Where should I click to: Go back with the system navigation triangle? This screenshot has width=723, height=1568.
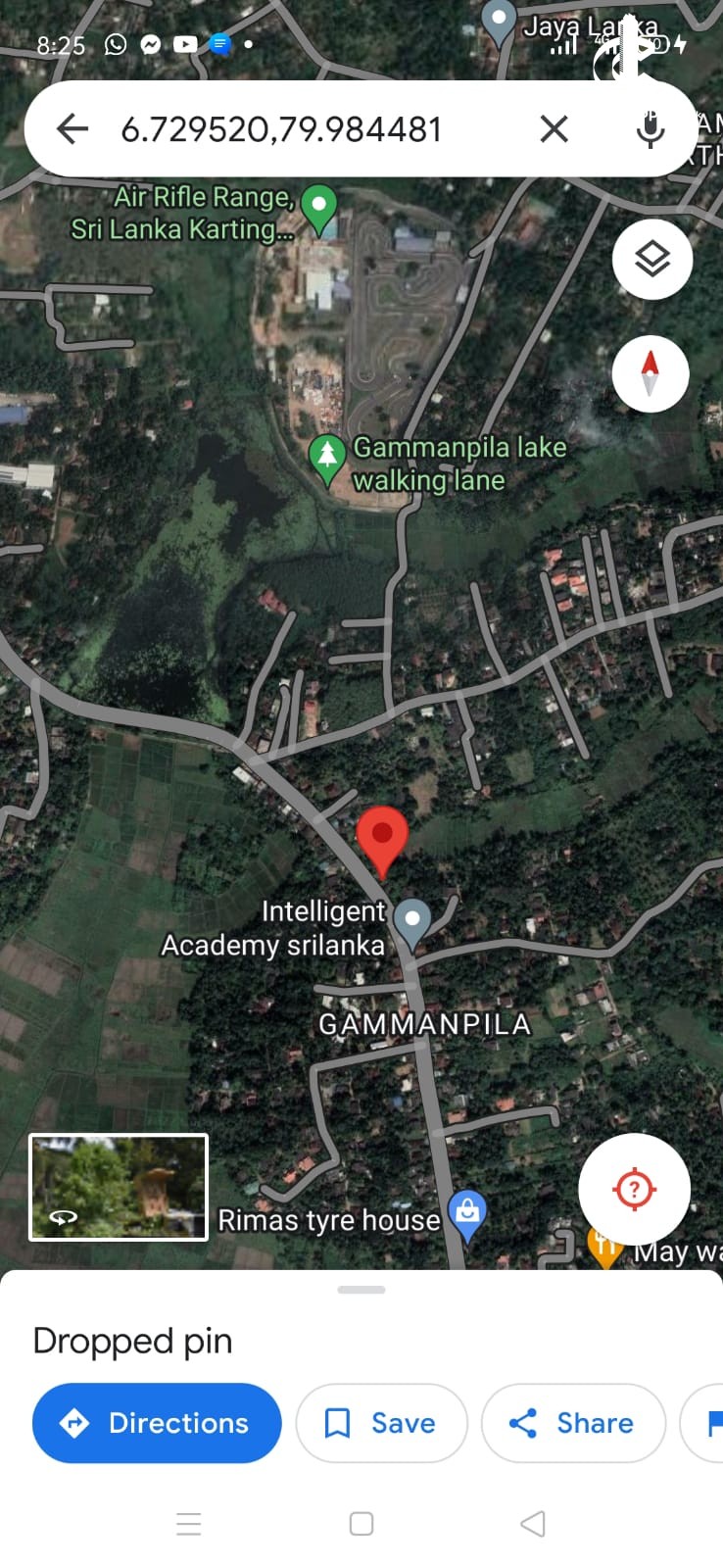coord(533,1523)
